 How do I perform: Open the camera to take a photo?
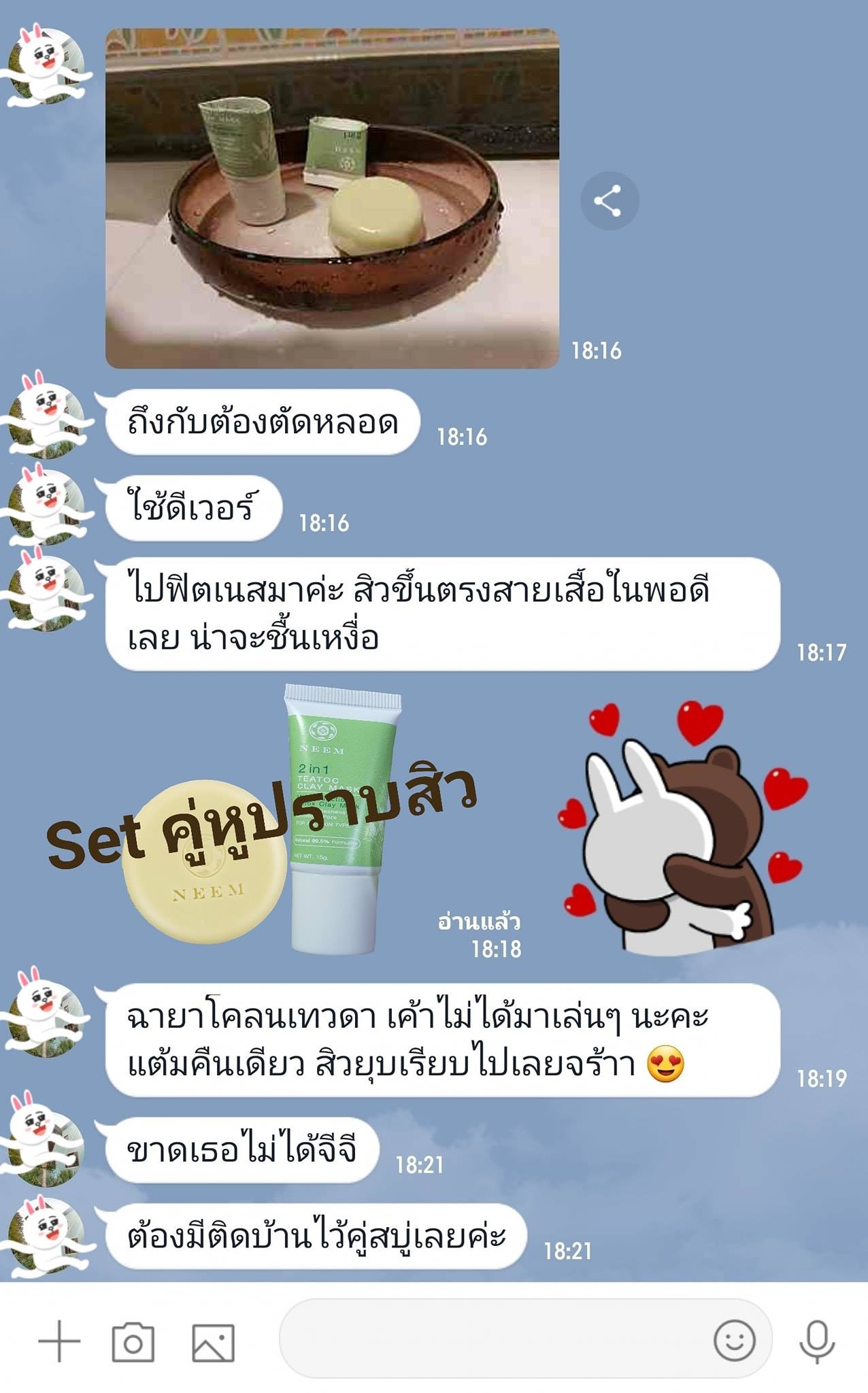click(133, 1342)
